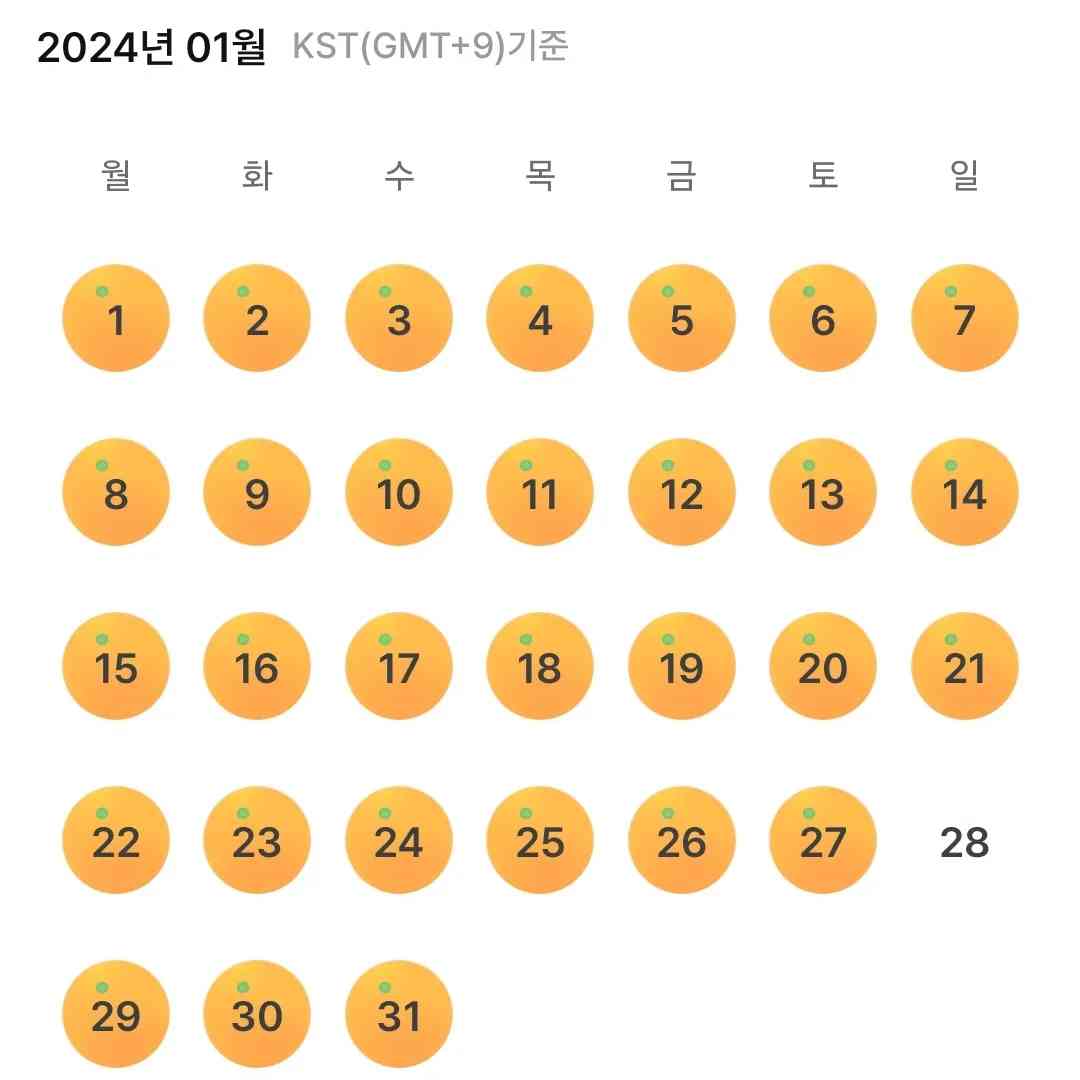
Task: Select January 5 on the calendar
Action: pos(681,319)
